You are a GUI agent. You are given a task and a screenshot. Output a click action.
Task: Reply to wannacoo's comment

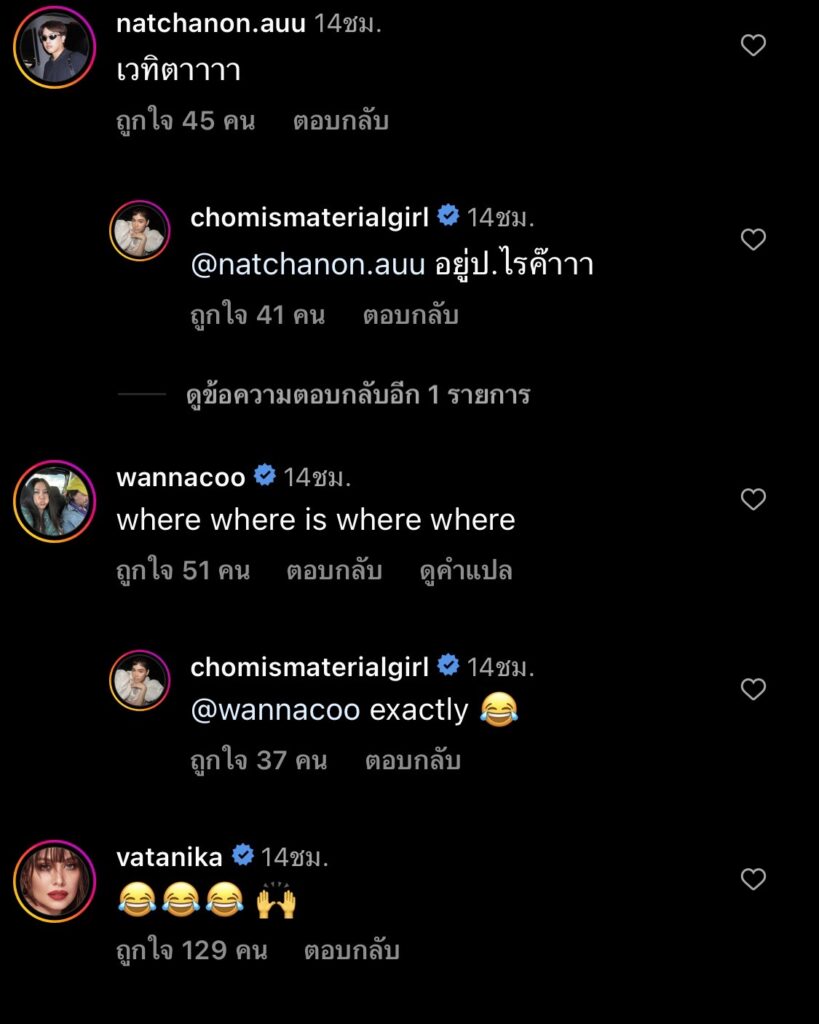coord(334,571)
